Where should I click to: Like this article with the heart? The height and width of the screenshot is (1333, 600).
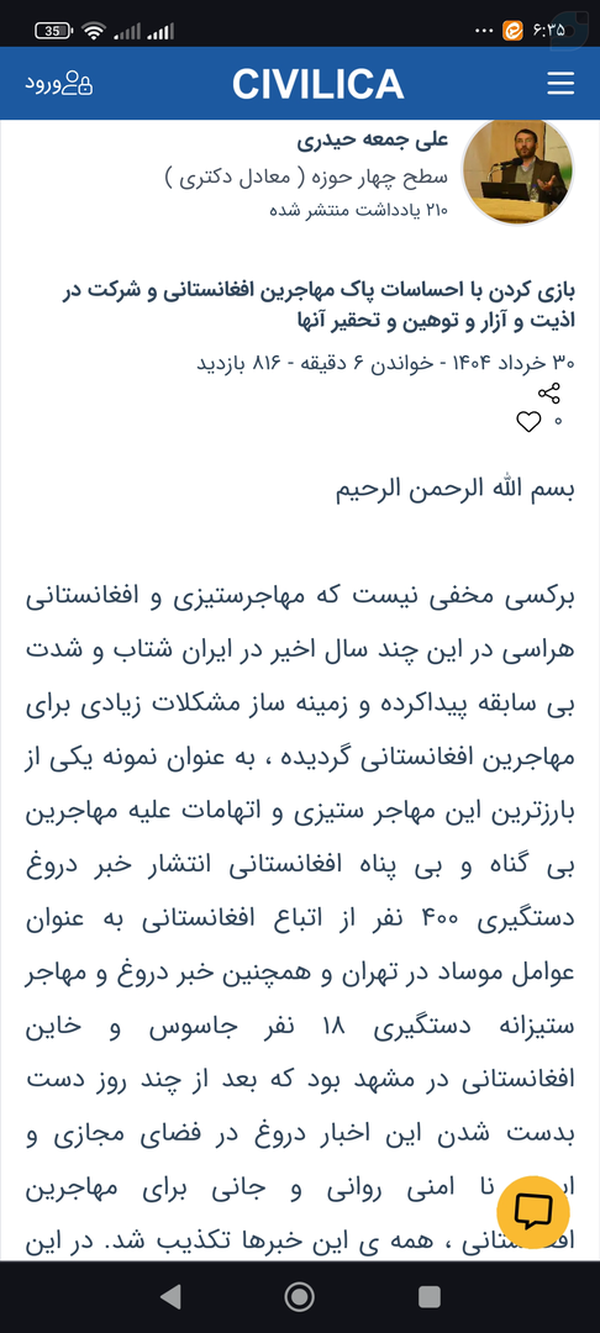pyautogui.click(x=529, y=423)
